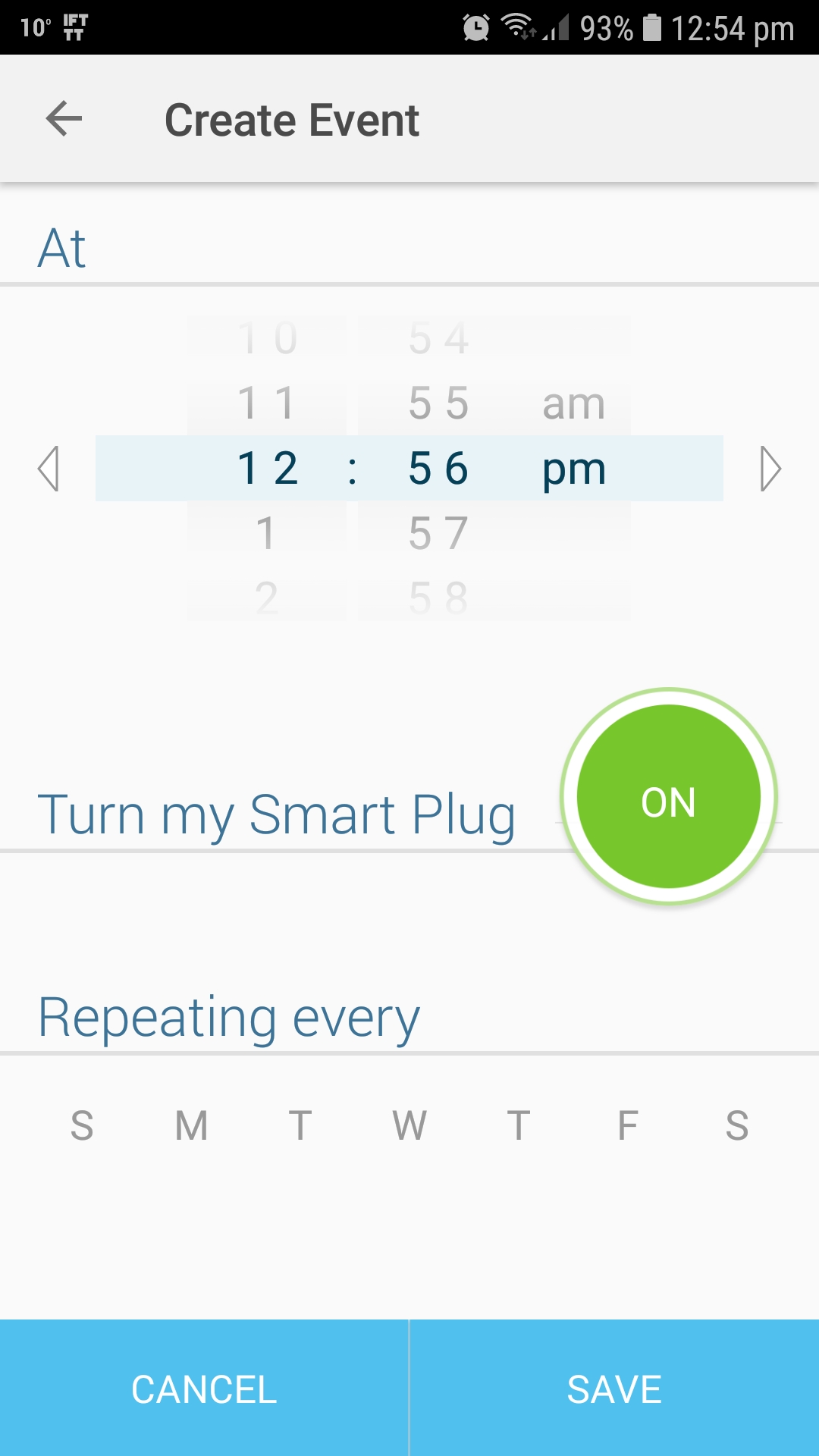Choose am in the time picker
Image resolution: width=819 pixels, height=1456 pixels.
pyautogui.click(x=574, y=403)
